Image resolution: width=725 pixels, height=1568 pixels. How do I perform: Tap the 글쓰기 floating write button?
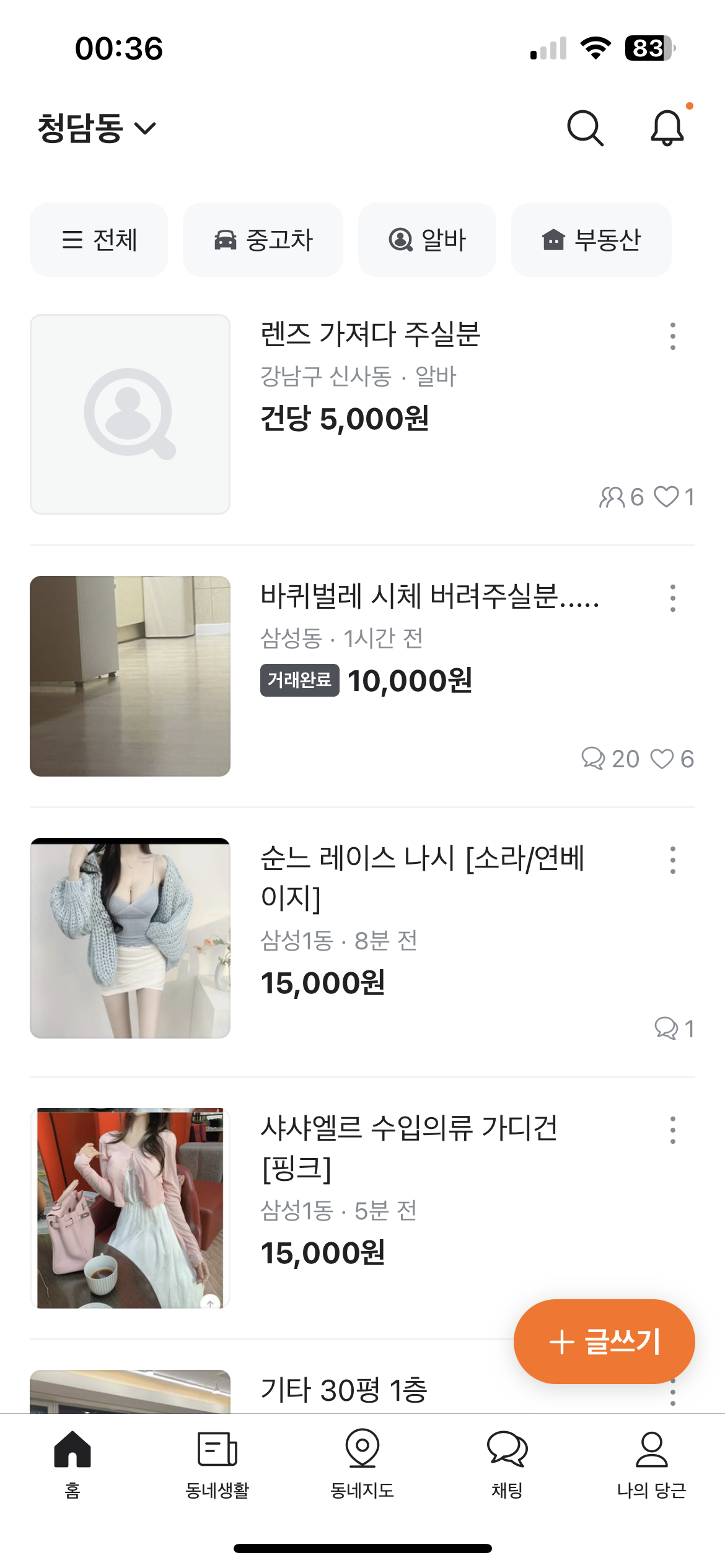pos(604,1341)
